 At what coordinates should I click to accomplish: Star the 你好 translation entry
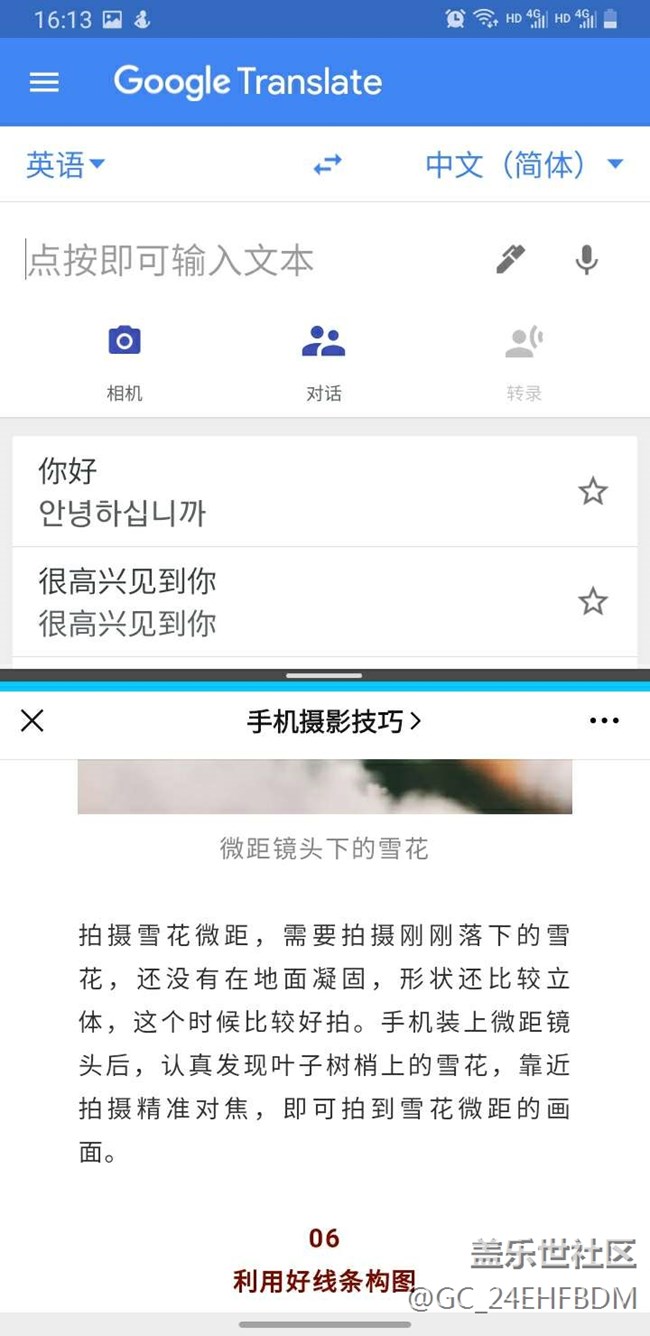593,491
